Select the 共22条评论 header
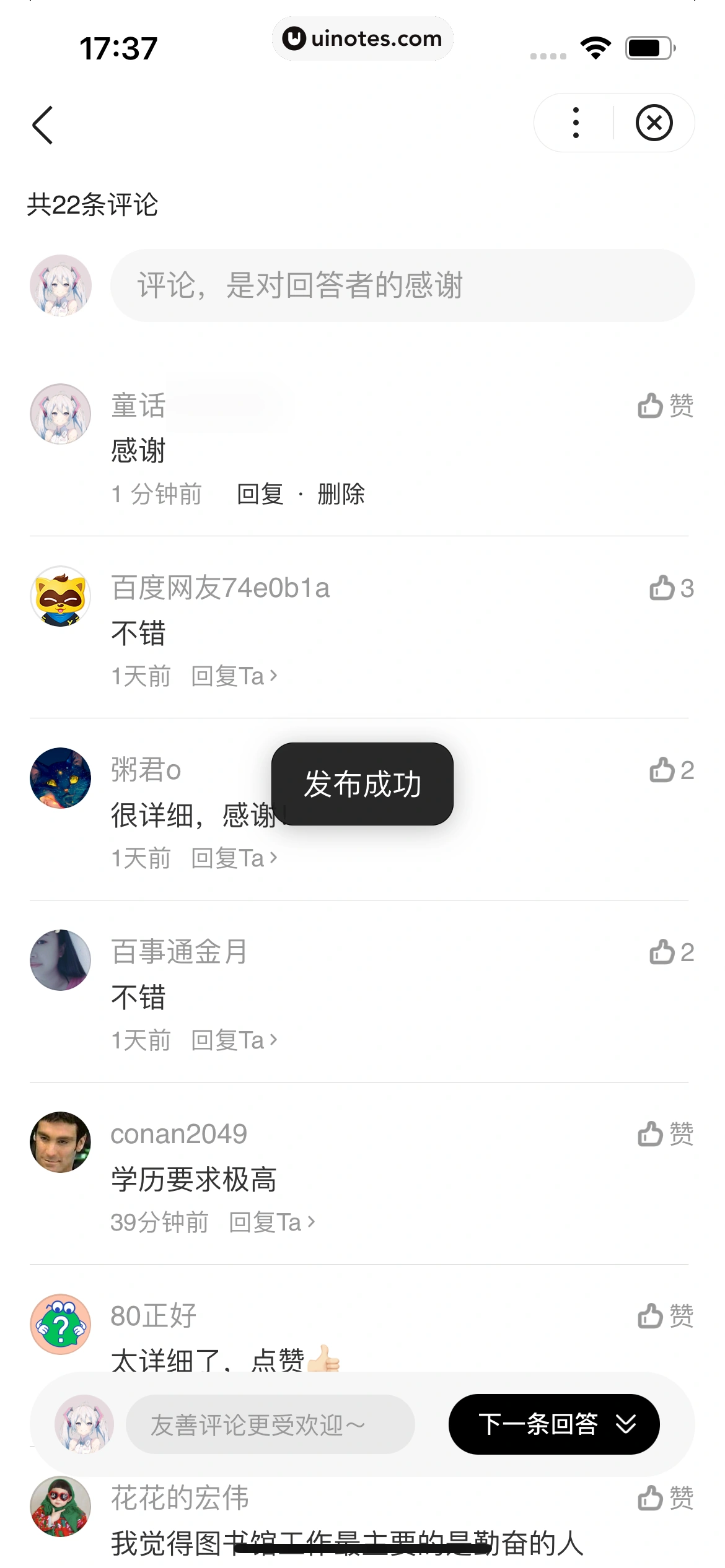 coord(92,204)
